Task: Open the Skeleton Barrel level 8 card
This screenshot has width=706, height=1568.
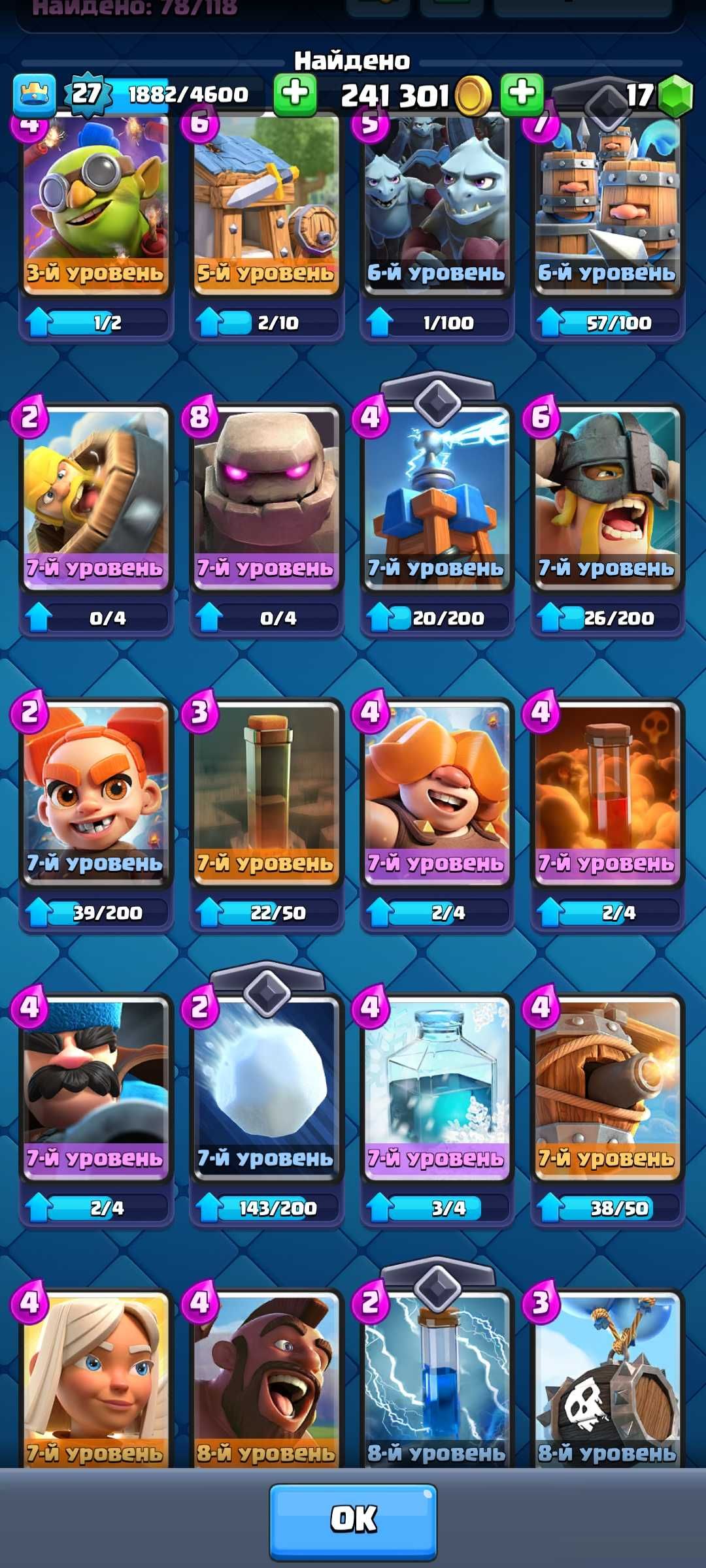Action: (x=607, y=1379)
